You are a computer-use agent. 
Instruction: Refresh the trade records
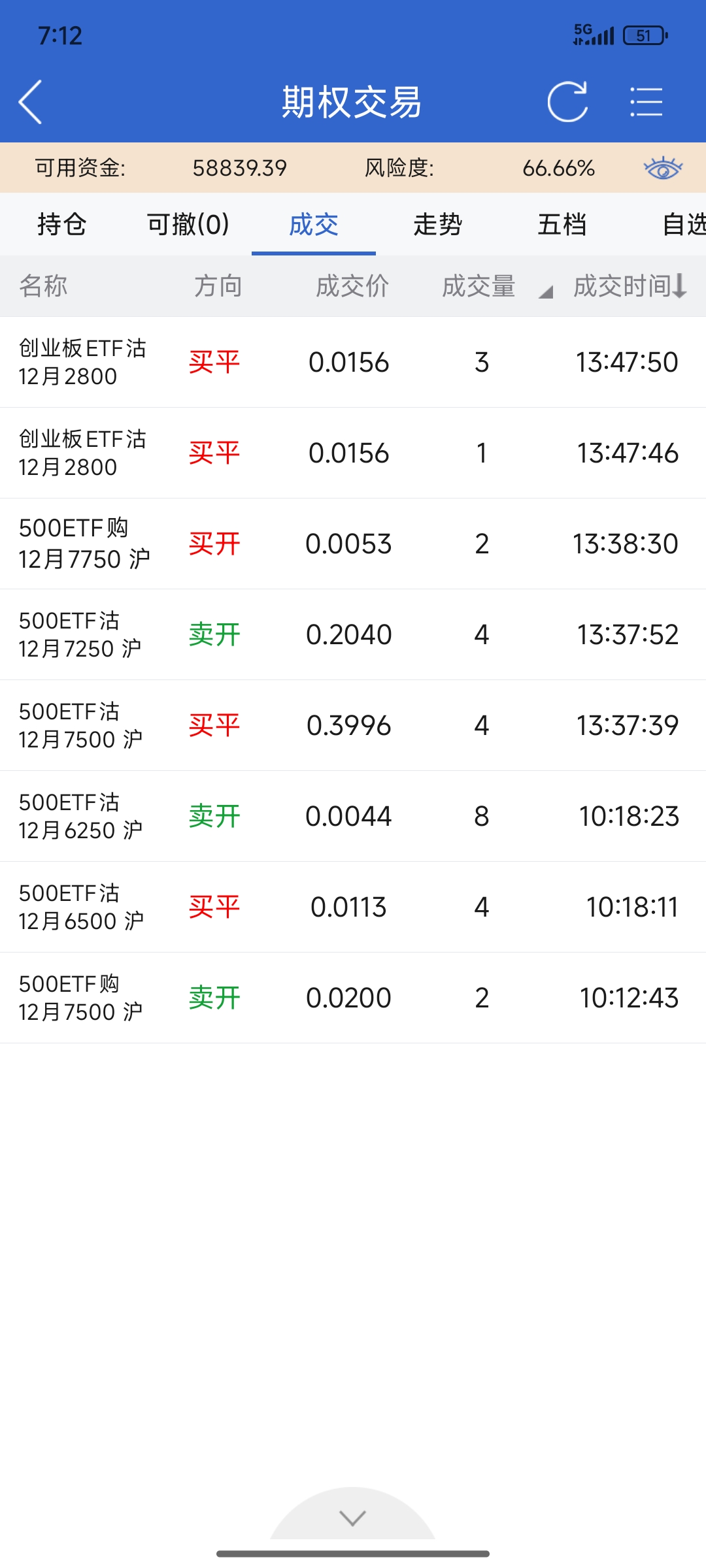(x=567, y=102)
